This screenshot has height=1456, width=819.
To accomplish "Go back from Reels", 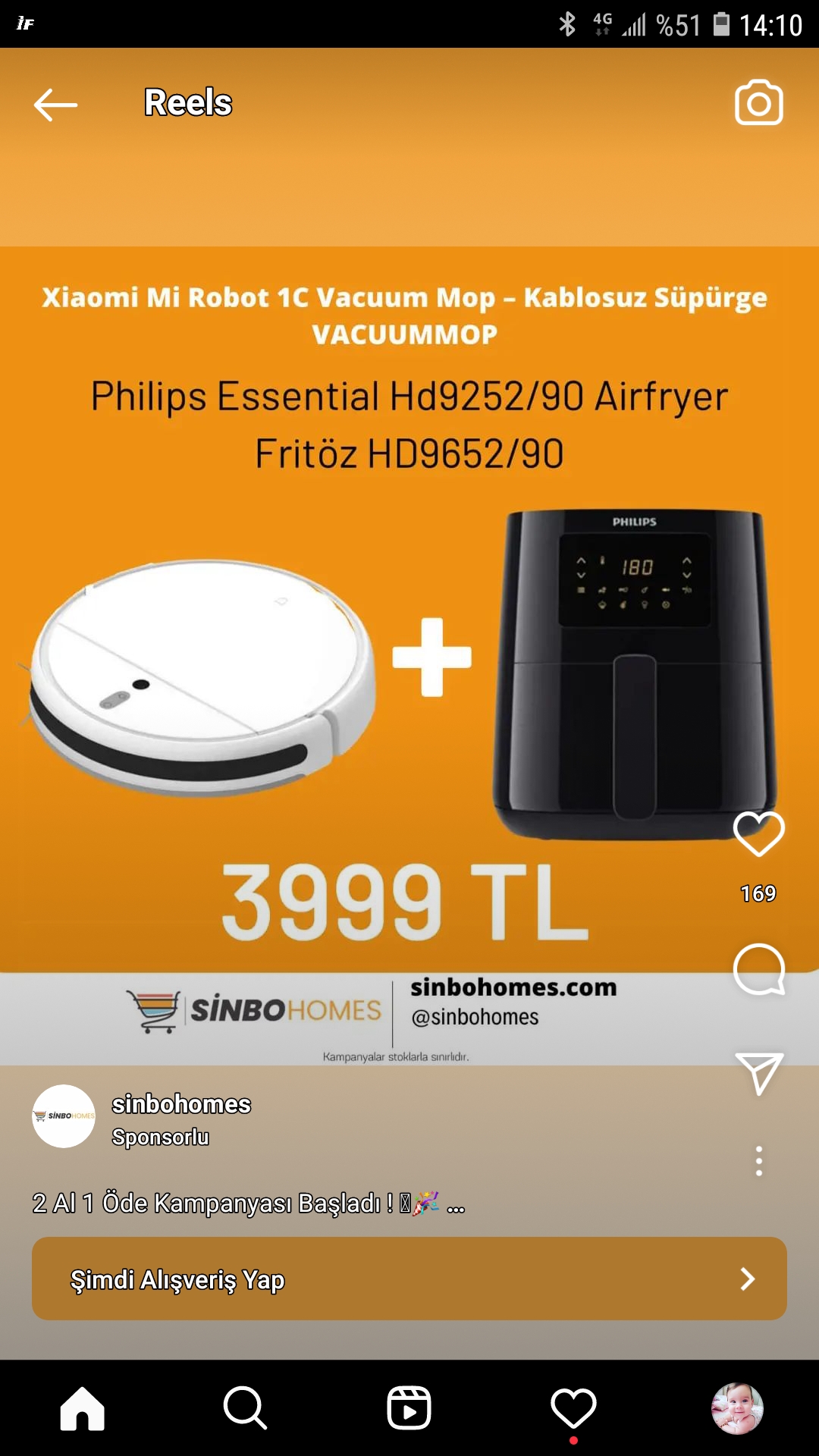I will (55, 105).
